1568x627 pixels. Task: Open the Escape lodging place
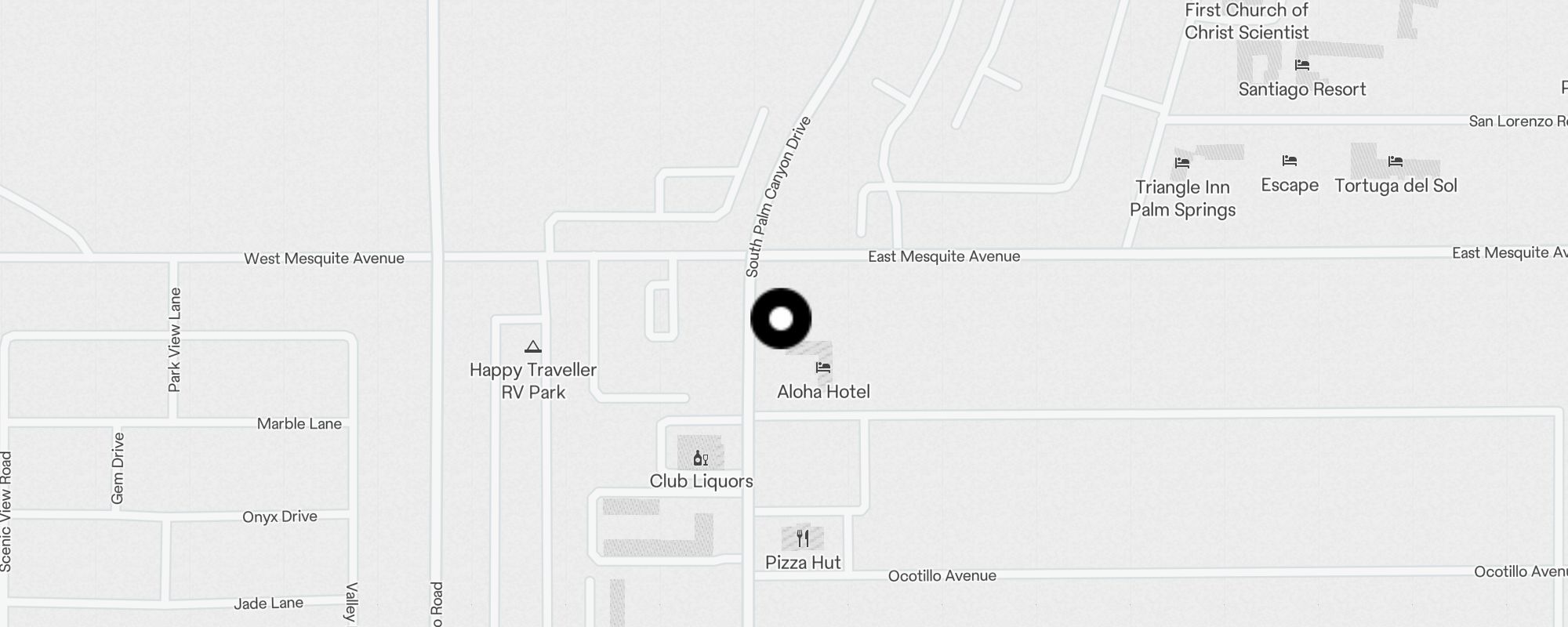coord(1290,184)
